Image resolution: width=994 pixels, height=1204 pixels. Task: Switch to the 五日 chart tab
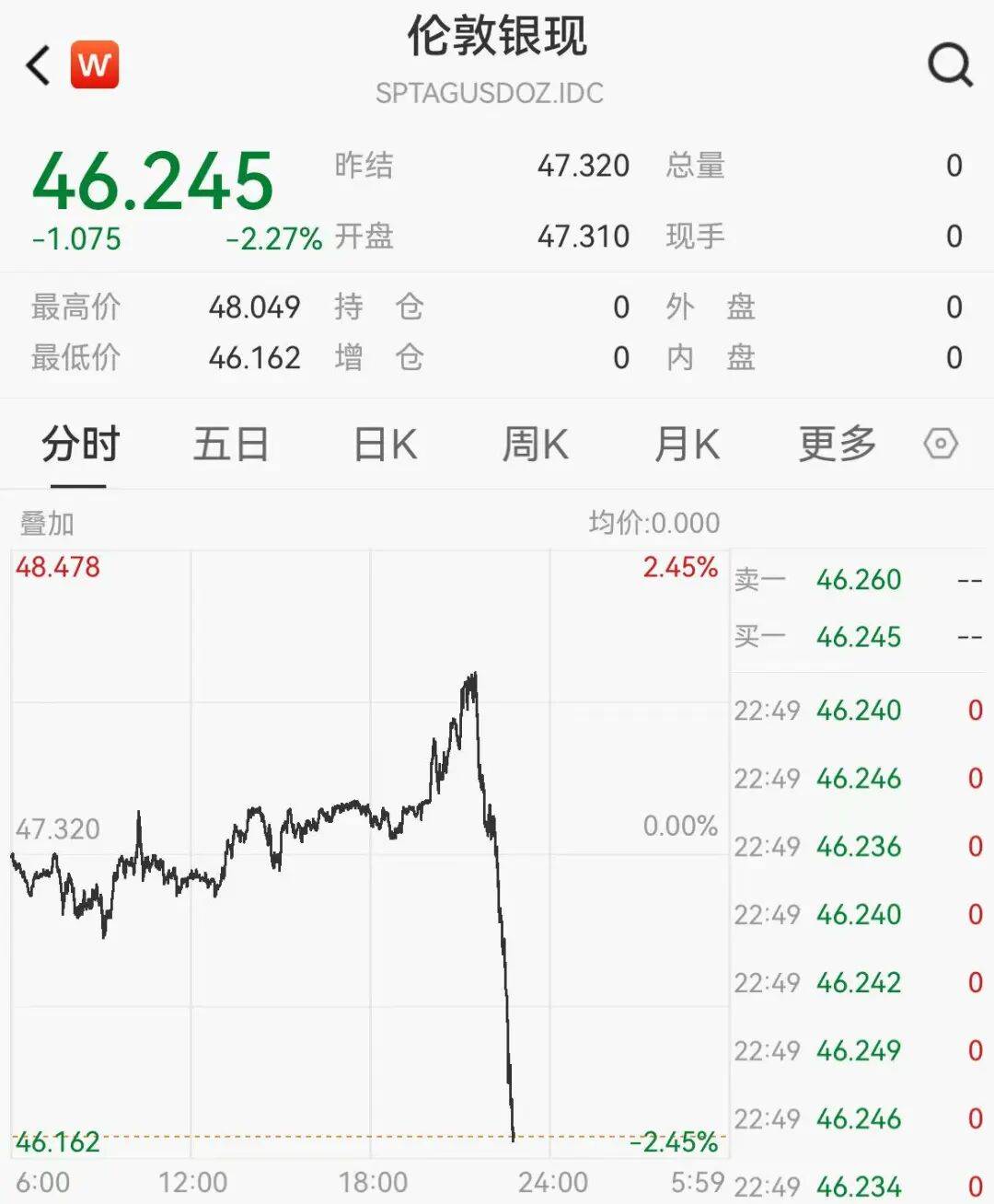(x=230, y=445)
